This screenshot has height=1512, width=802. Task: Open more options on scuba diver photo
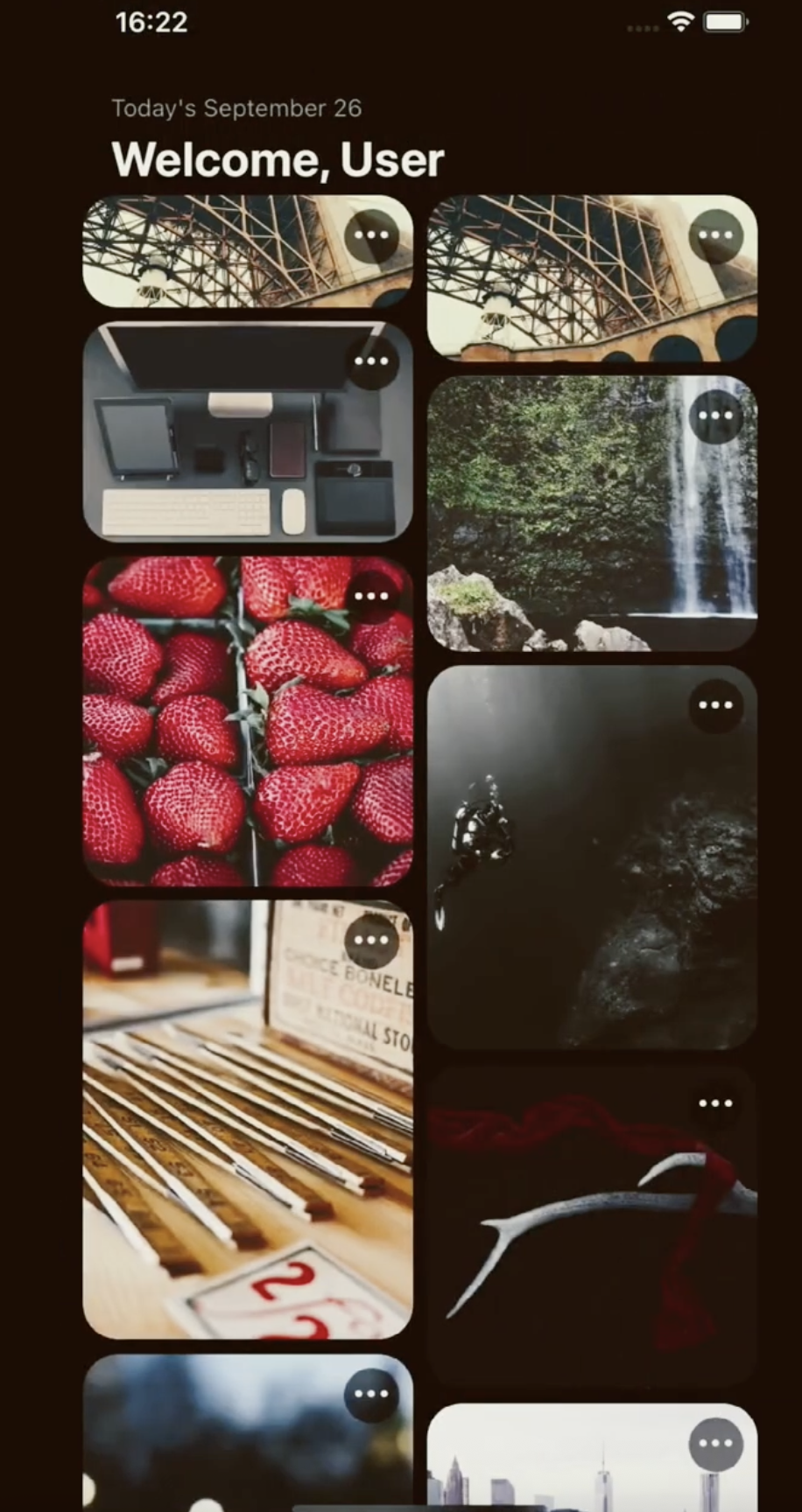715,704
